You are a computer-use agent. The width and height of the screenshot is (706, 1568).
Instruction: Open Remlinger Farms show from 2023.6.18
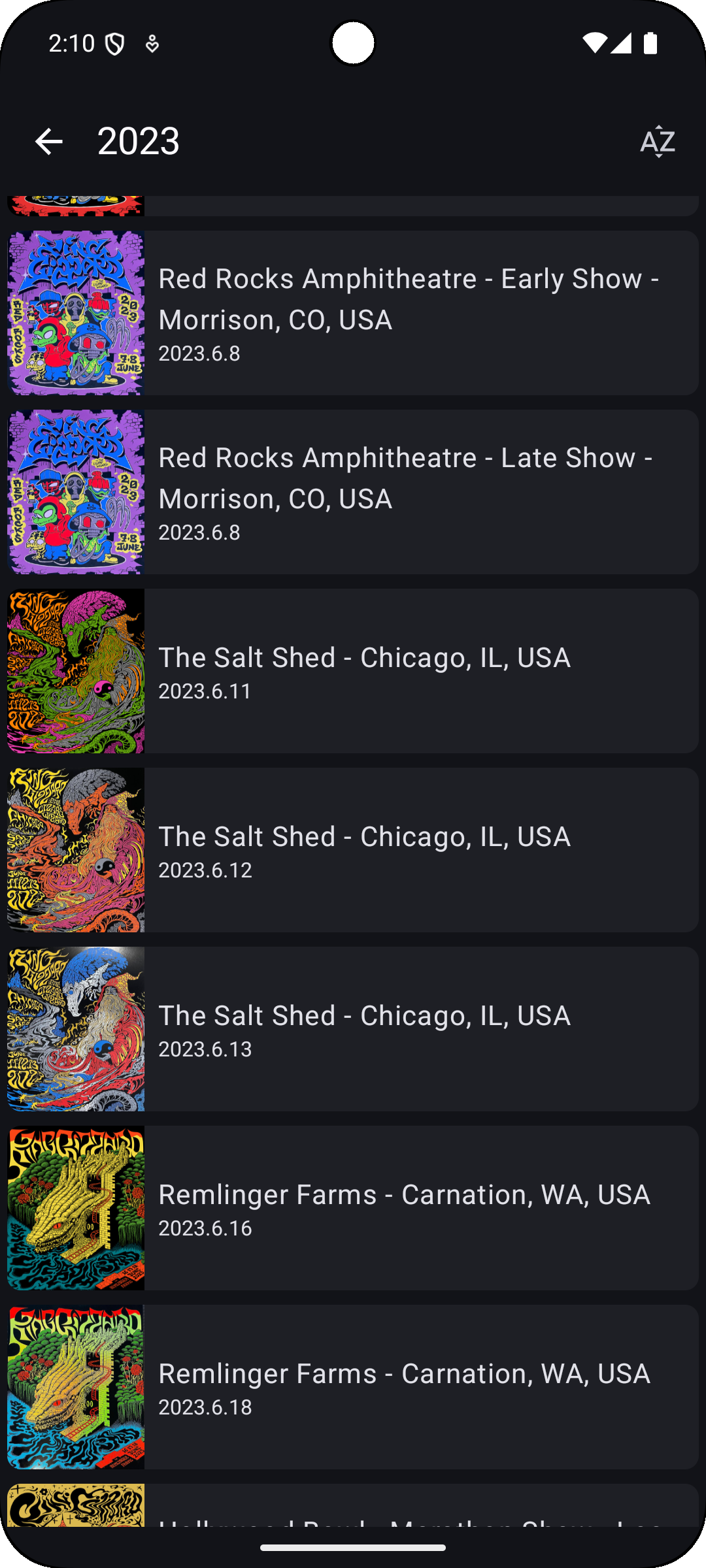click(x=353, y=1387)
